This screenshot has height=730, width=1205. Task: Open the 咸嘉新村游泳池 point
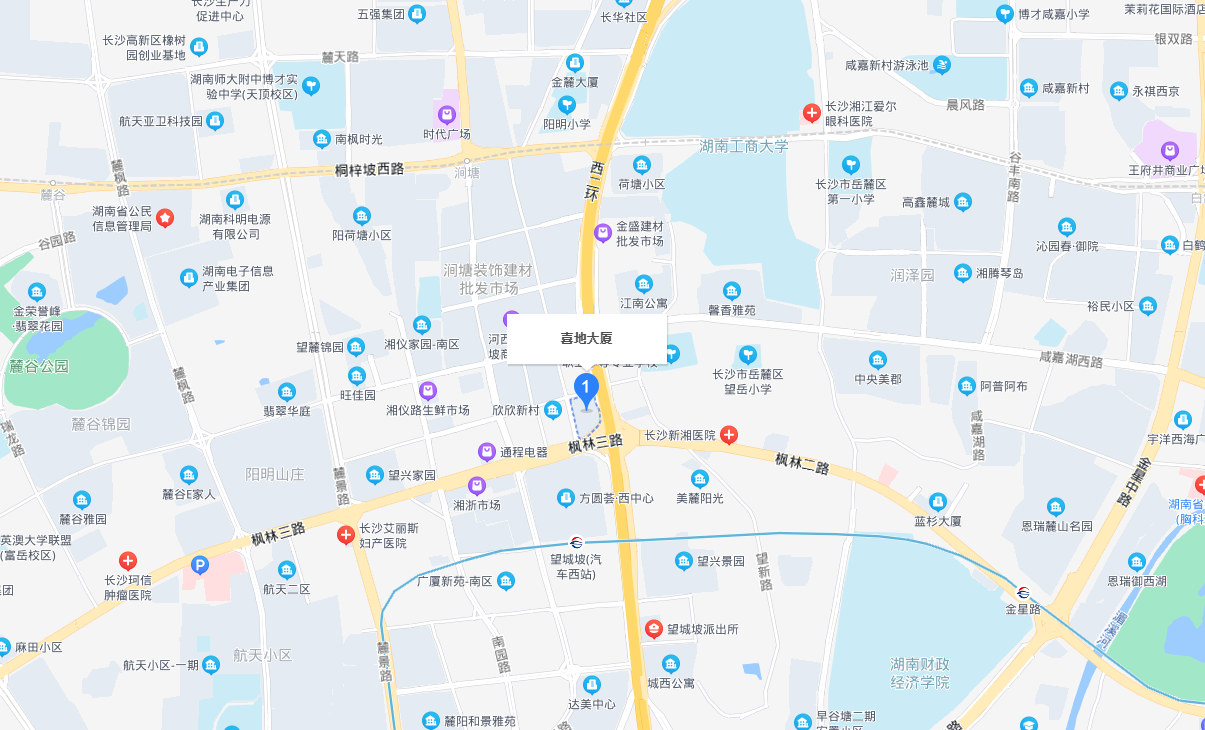coord(942,65)
